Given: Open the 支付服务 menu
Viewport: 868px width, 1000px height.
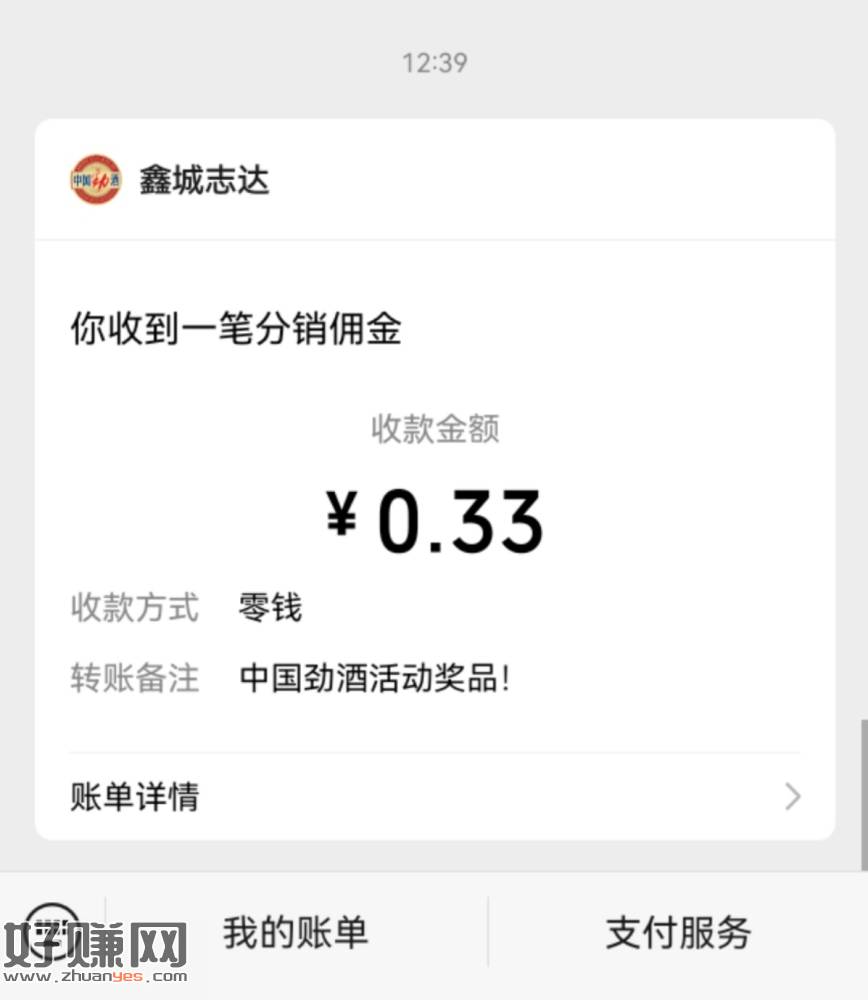Looking at the screenshot, I should [678, 932].
